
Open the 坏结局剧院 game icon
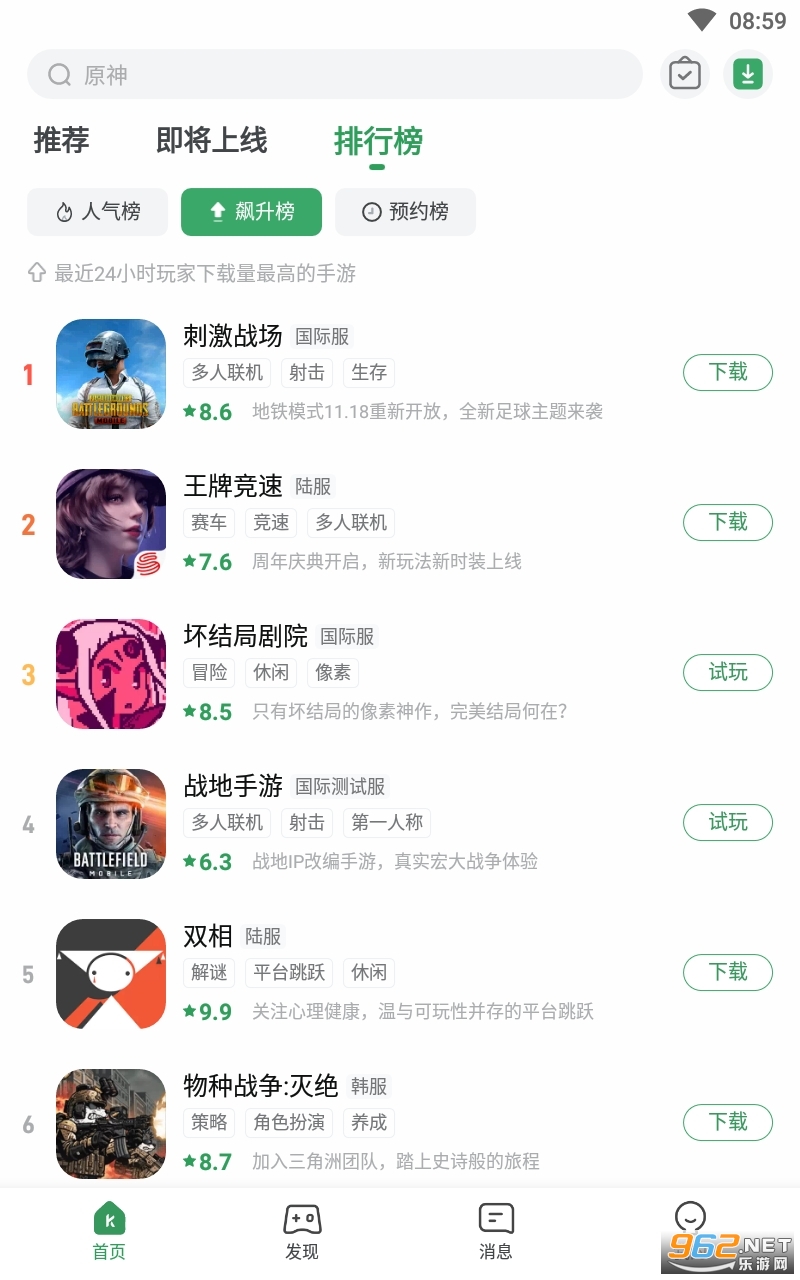(x=111, y=674)
